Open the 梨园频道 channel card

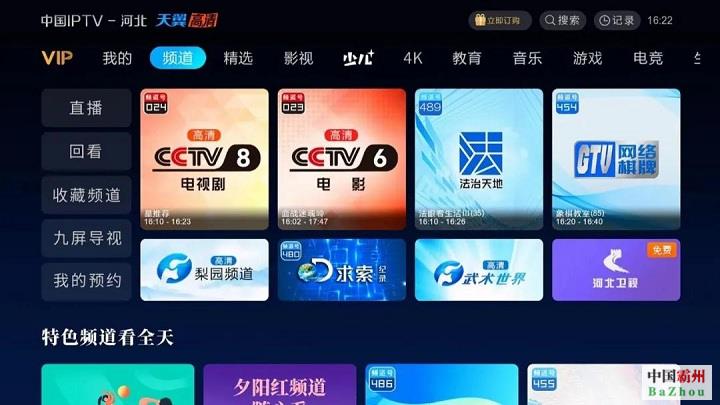204,270
